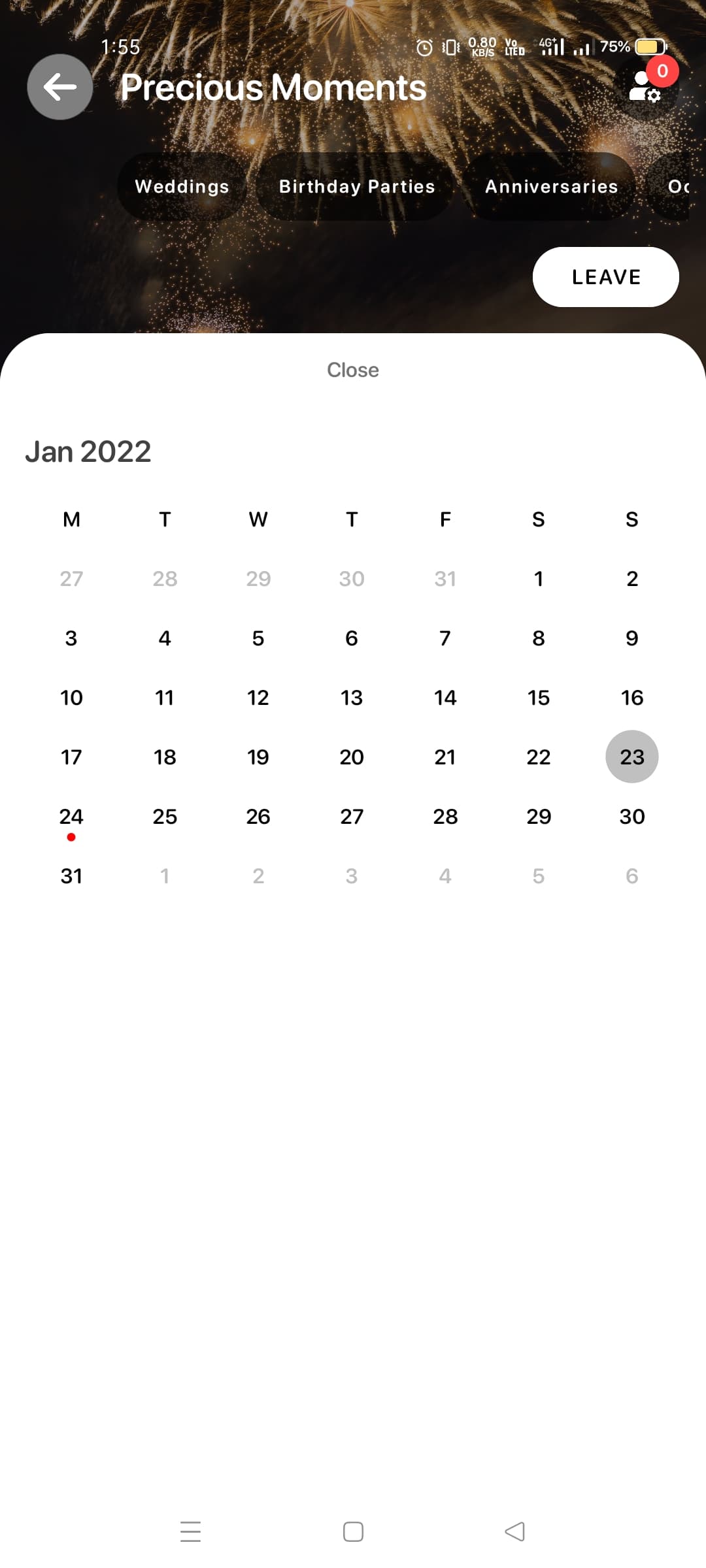Collapse the calendar using Close
The height and width of the screenshot is (1568, 706).
coord(352,370)
